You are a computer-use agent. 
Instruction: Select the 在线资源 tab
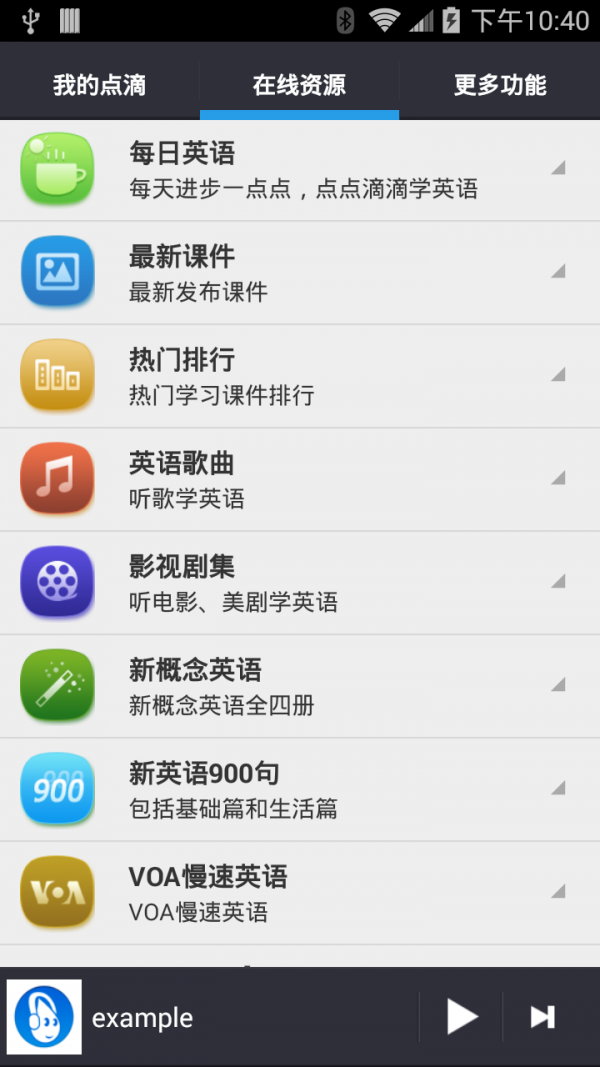299,85
